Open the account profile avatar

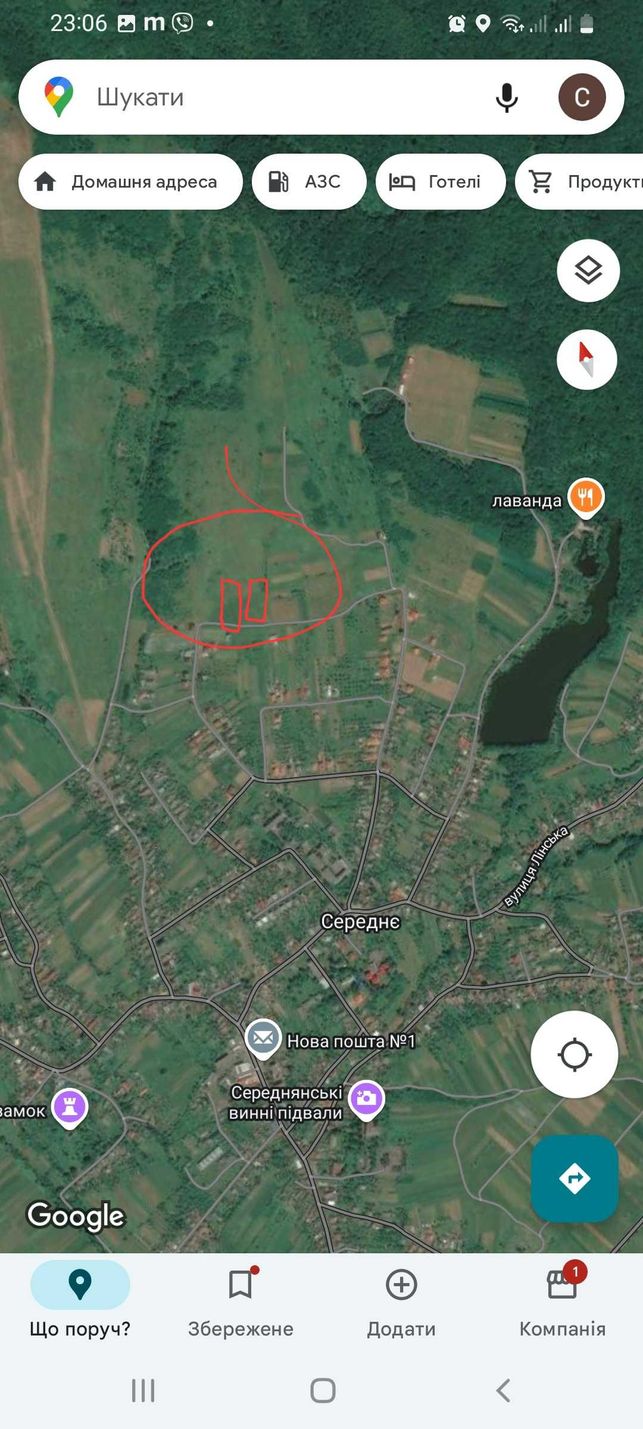(x=582, y=97)
